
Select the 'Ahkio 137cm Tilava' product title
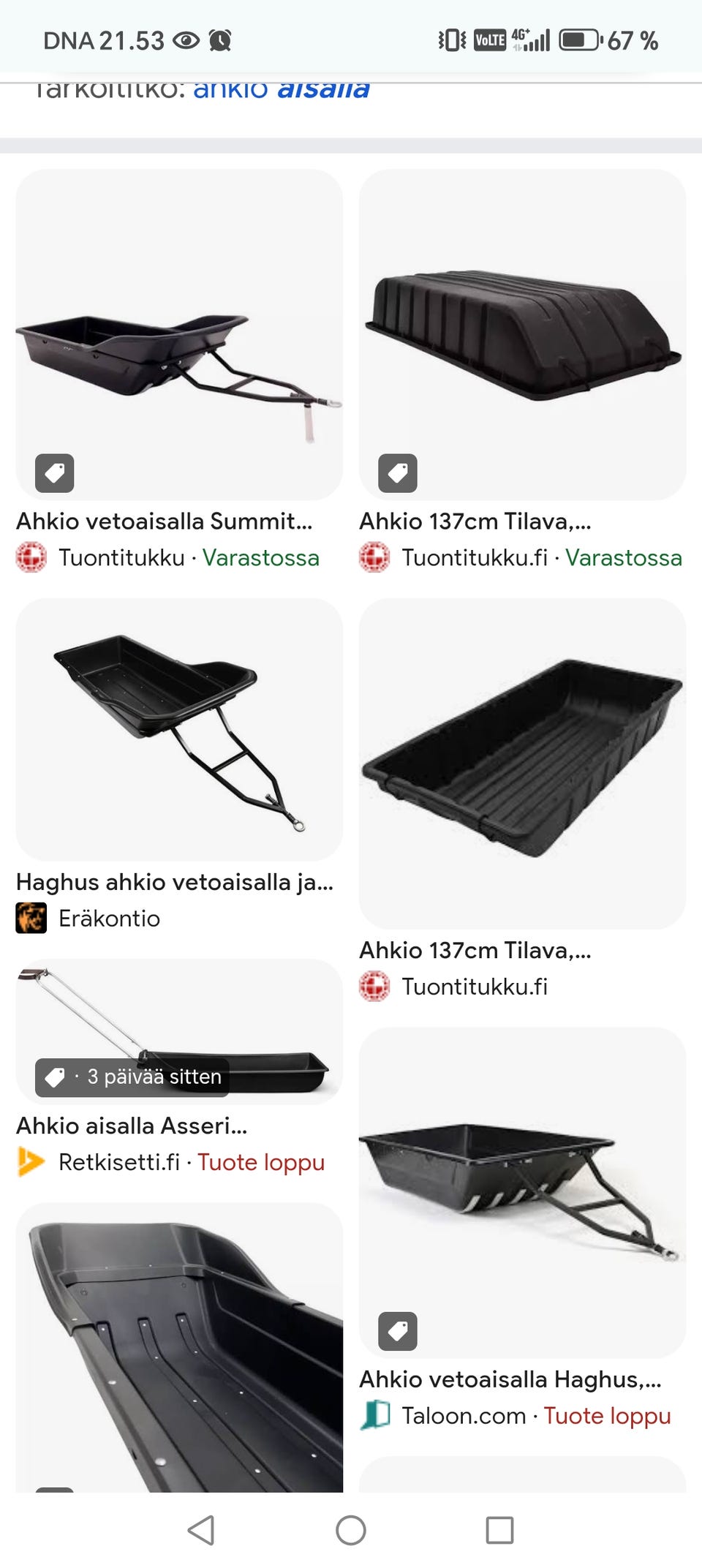tap(474, 521)
